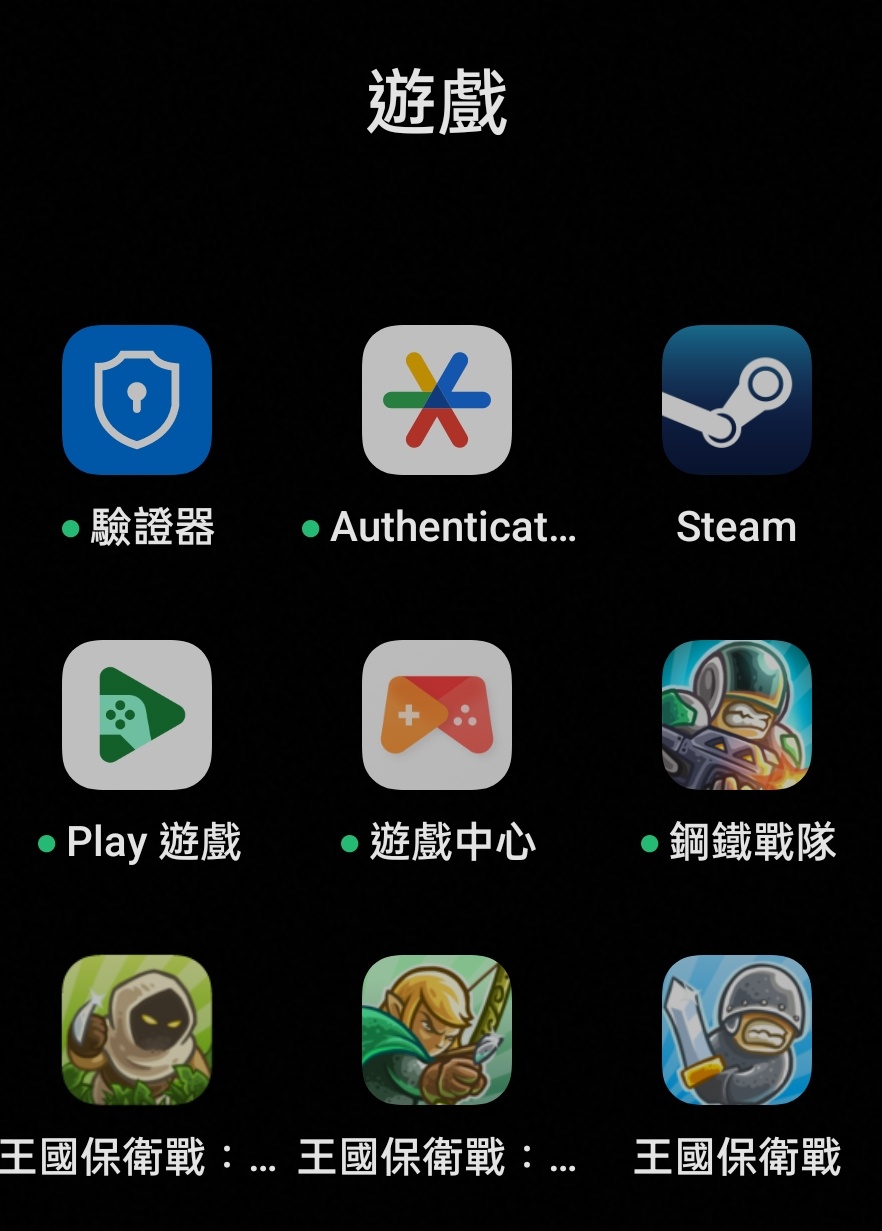This screenshot has width=882, height=1231.
Task: Open the Steam app
Action: (737, 399)
